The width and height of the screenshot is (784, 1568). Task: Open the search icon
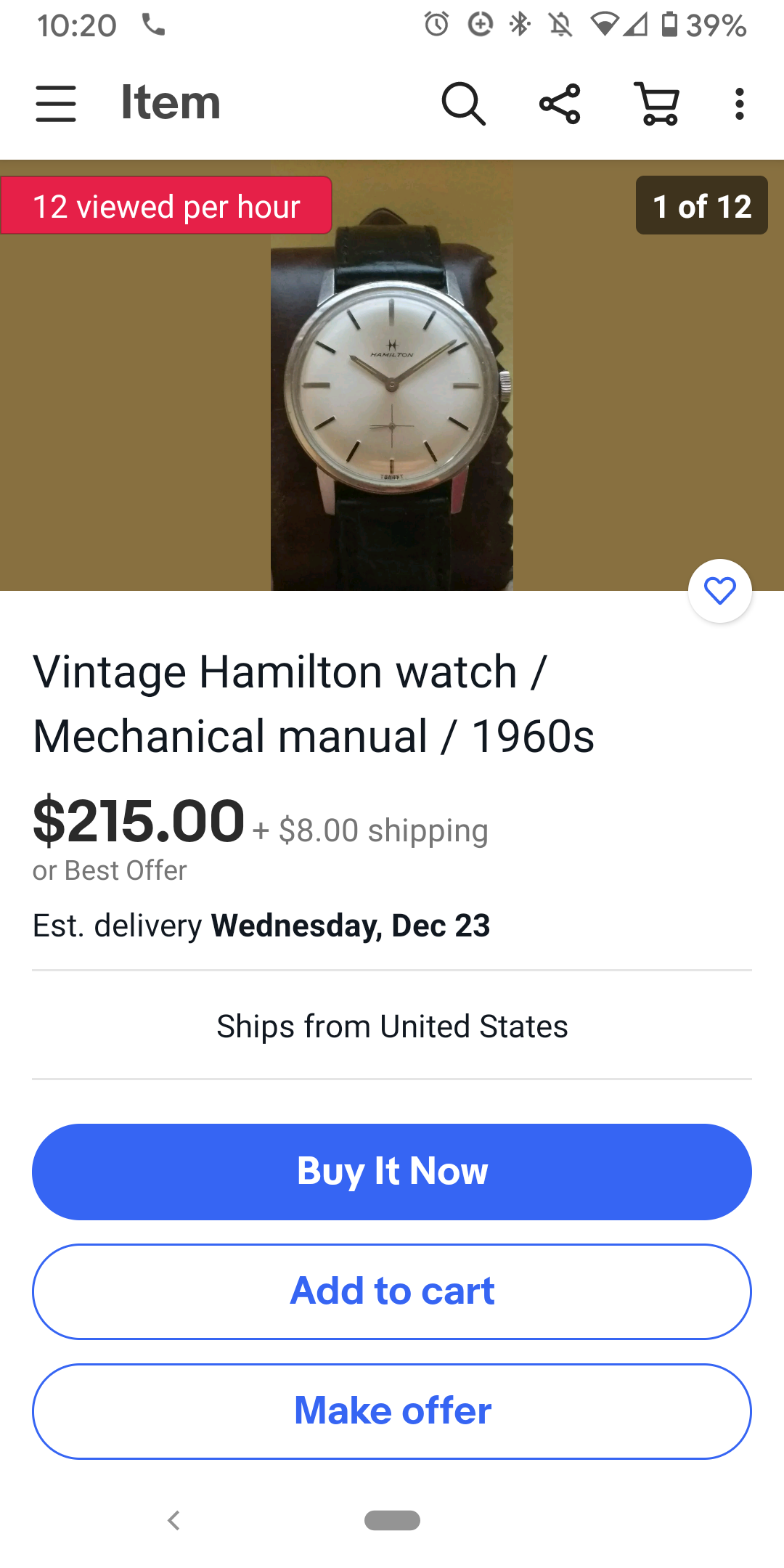coord(463,104)
